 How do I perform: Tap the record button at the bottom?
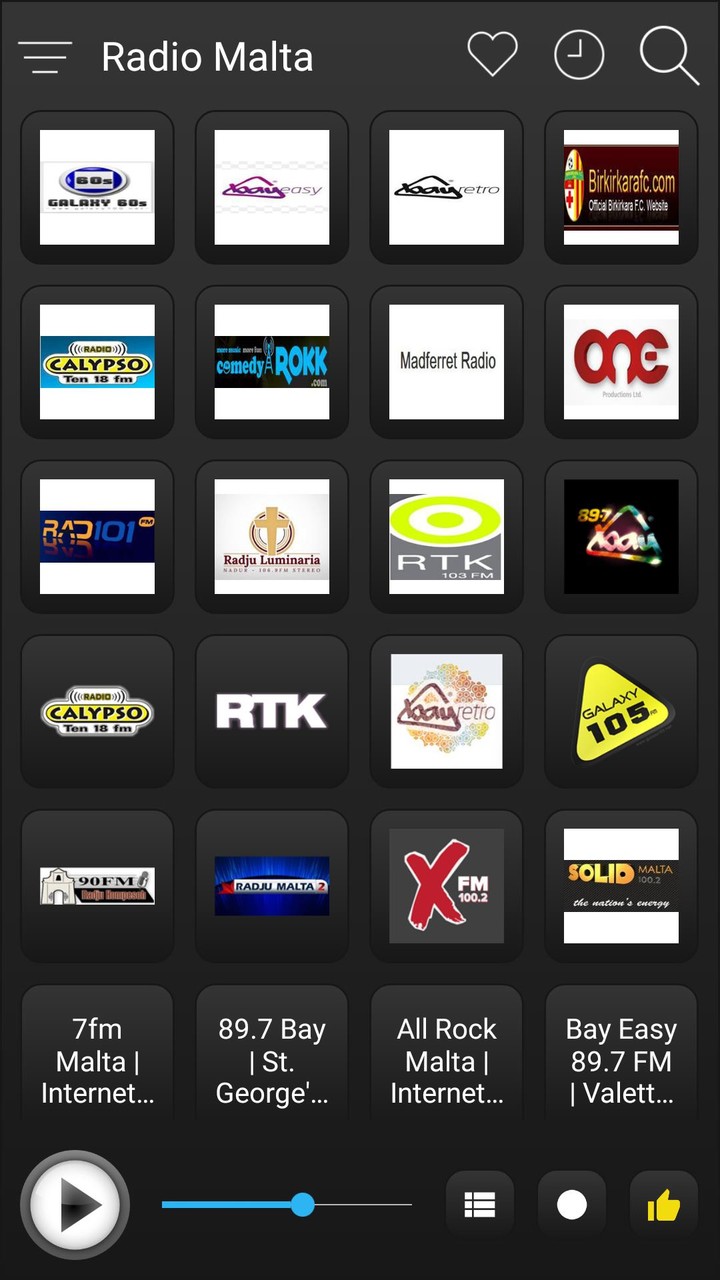(571, 1205)
